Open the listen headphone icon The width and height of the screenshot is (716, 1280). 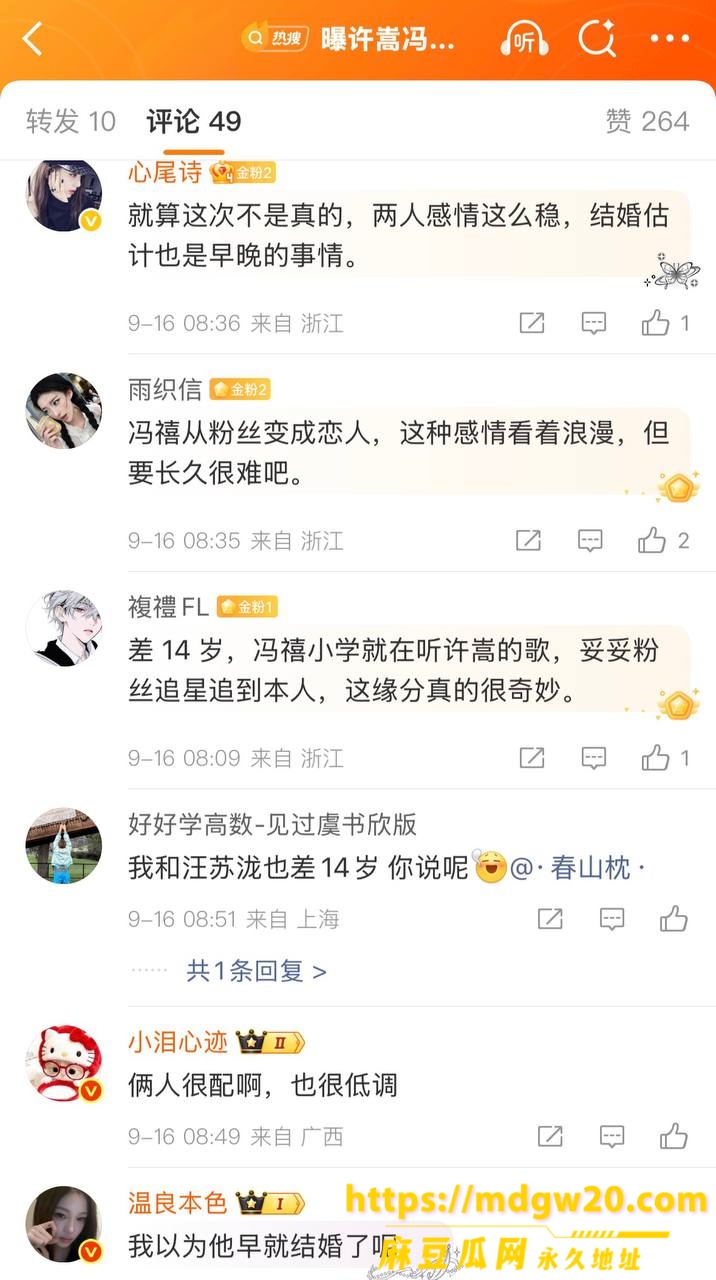pos(523,40)
